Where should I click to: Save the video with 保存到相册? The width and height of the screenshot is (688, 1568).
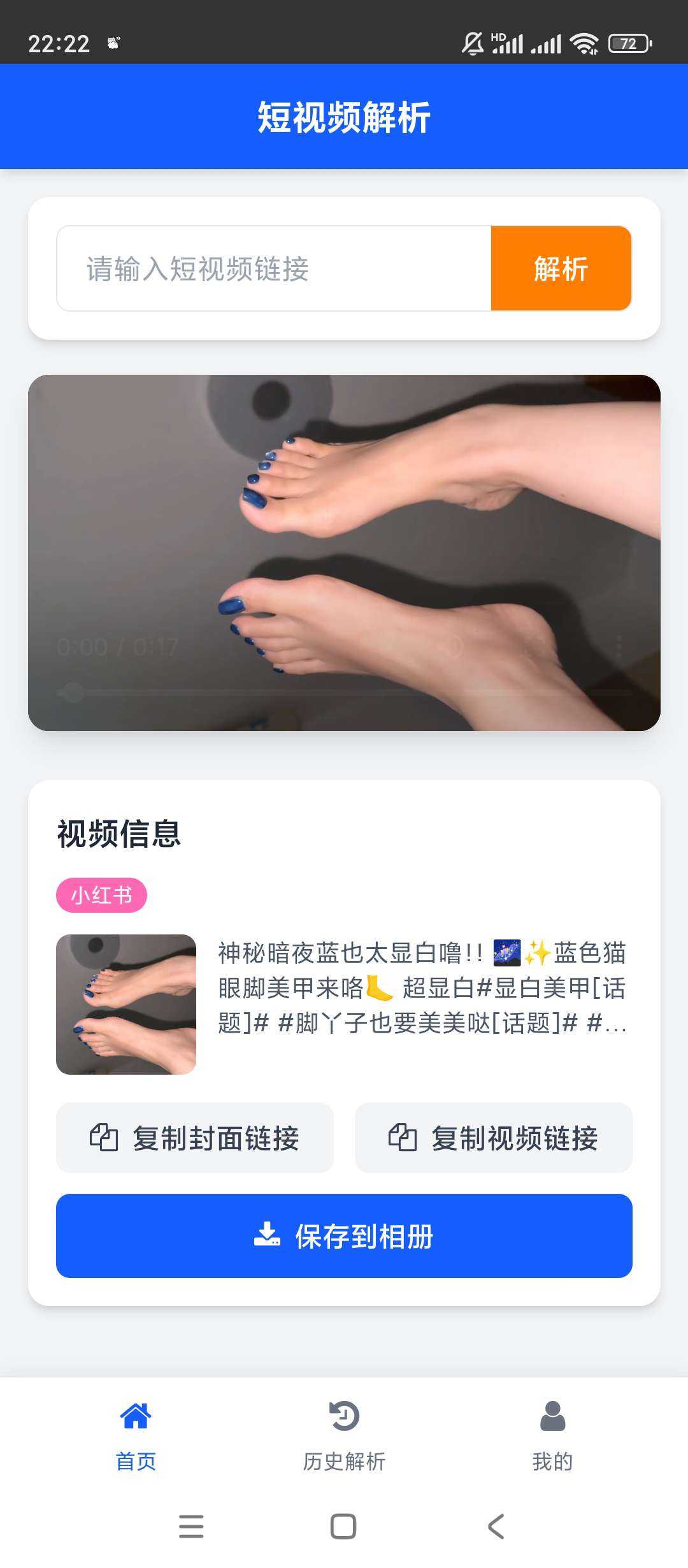coord(344,1236)
